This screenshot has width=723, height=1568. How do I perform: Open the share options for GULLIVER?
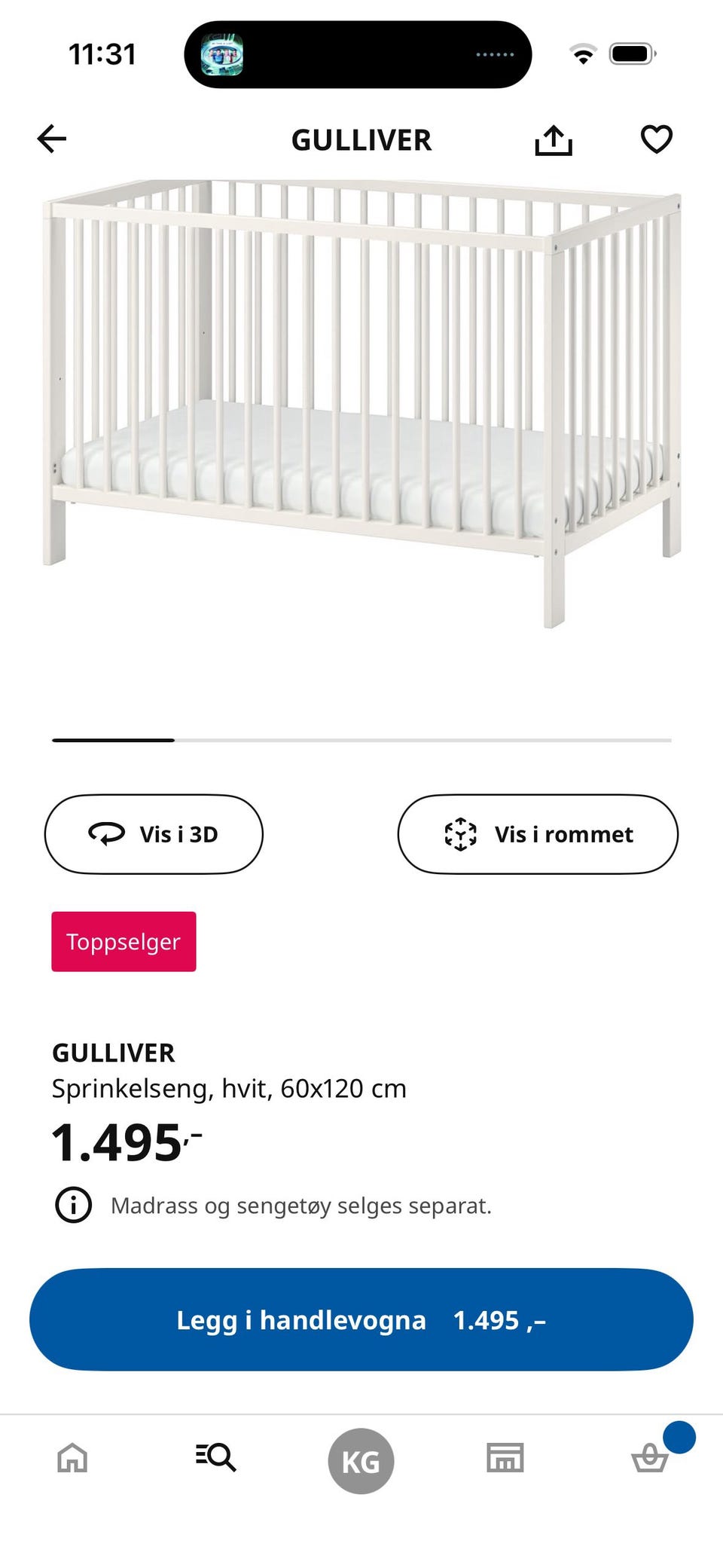click(554, 139)
